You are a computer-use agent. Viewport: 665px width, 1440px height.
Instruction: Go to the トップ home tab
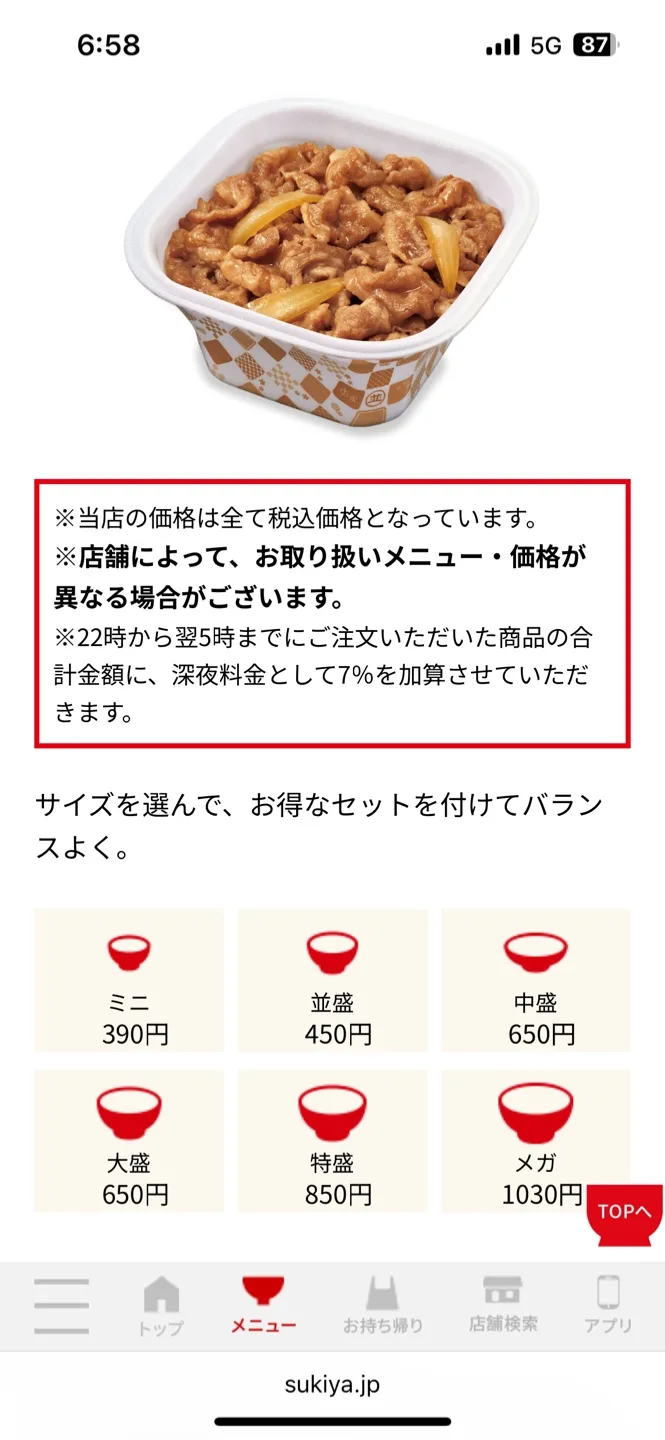point(161,1306)
